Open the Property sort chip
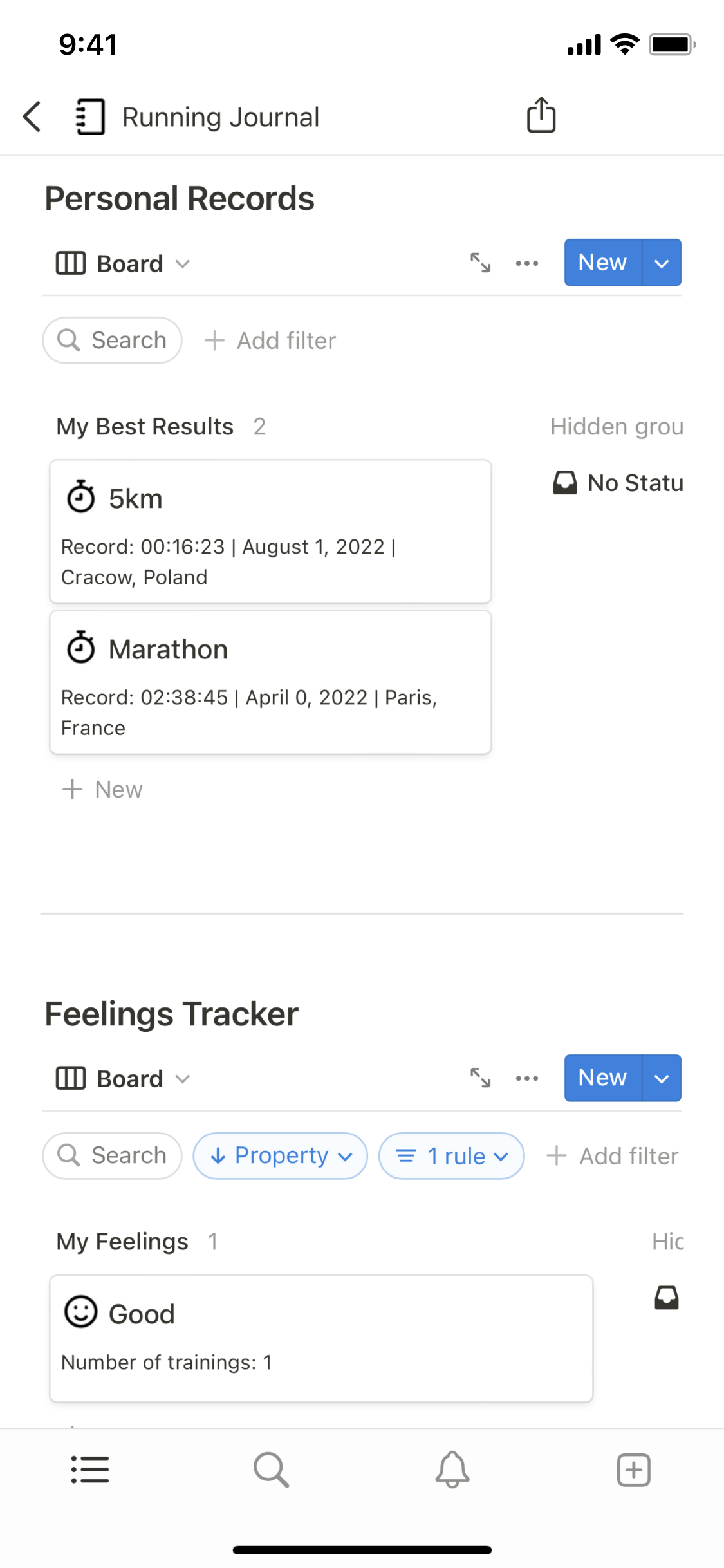 (x=281, y=1156)
